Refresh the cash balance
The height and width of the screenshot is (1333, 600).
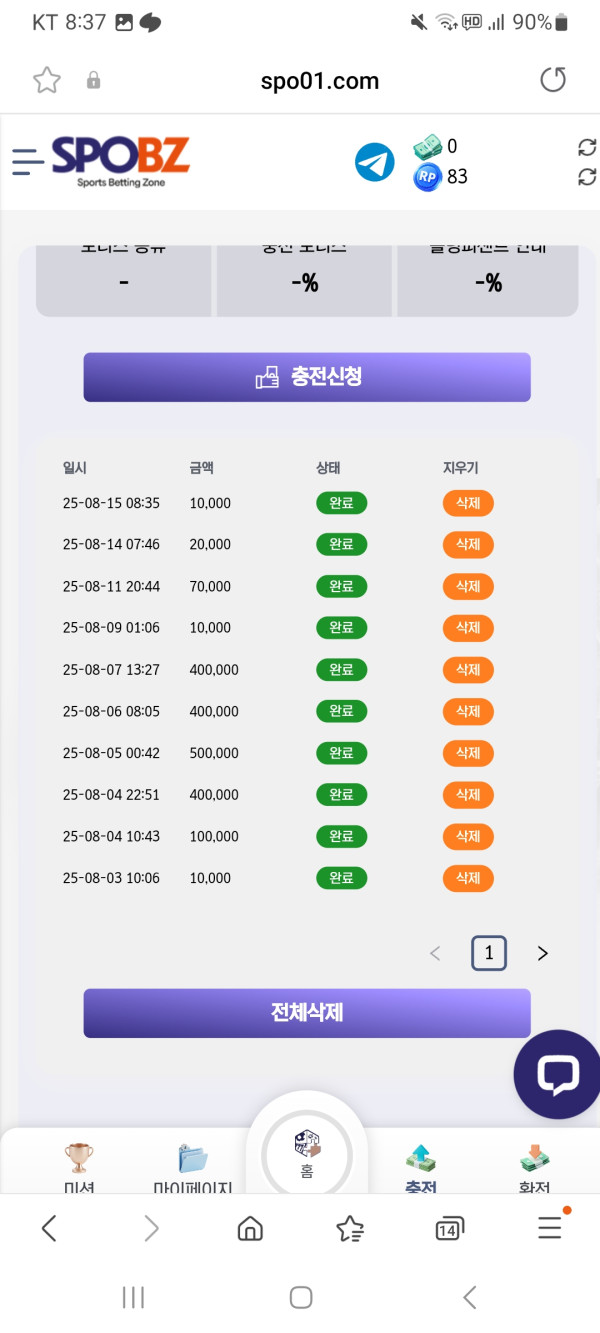pyautogui.click(x=587, y=147)
